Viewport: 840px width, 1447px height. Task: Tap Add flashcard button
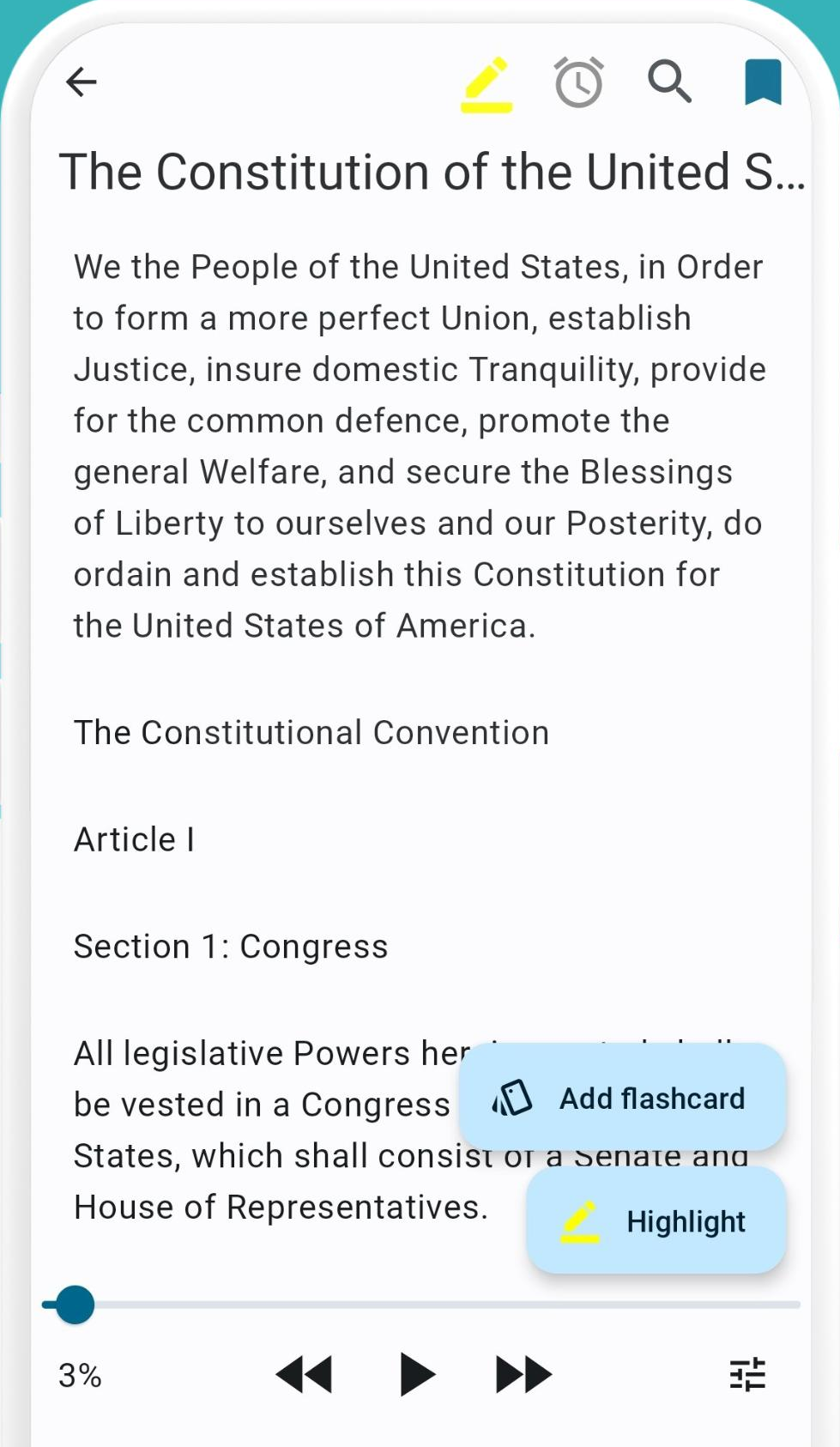coord(623,1098)
